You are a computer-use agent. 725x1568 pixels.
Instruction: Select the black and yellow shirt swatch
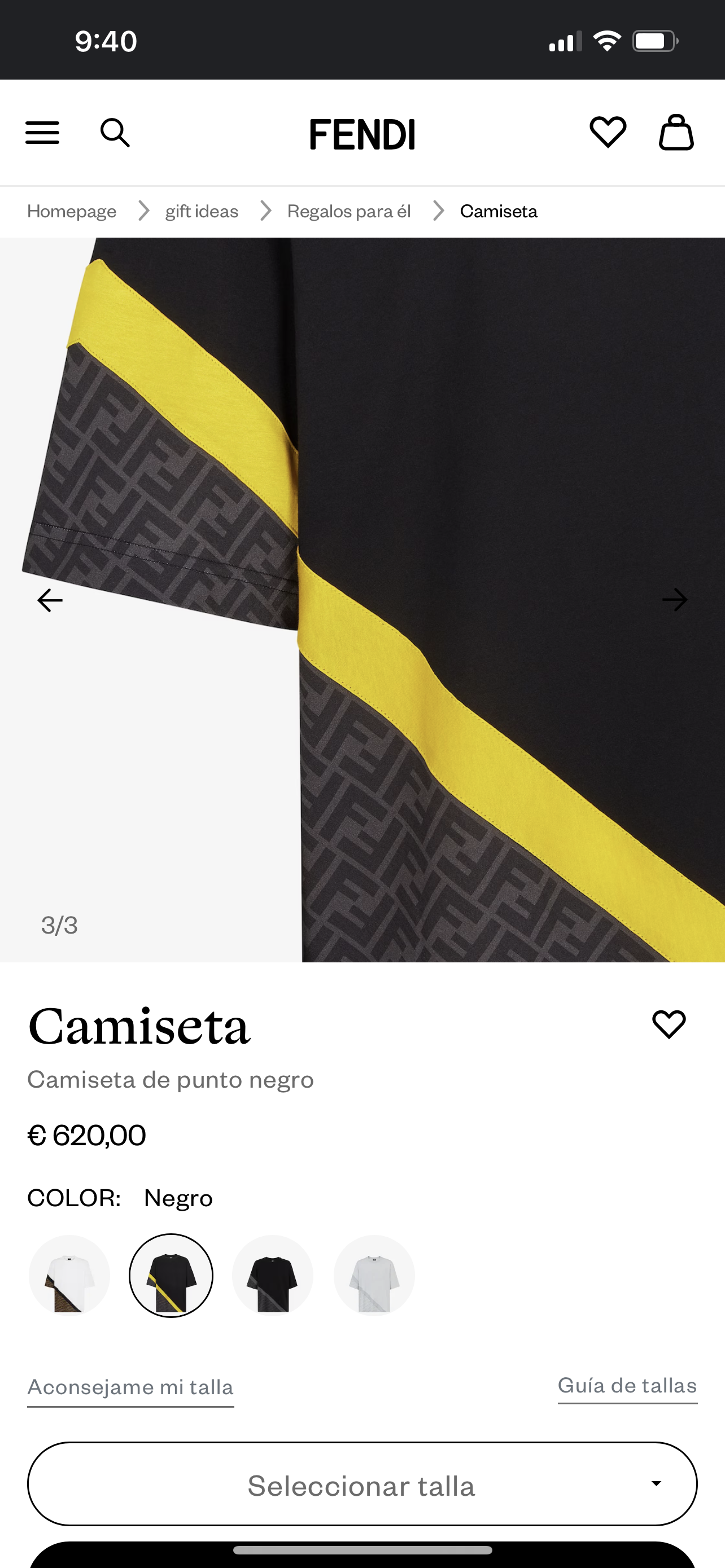[171, 1275]
